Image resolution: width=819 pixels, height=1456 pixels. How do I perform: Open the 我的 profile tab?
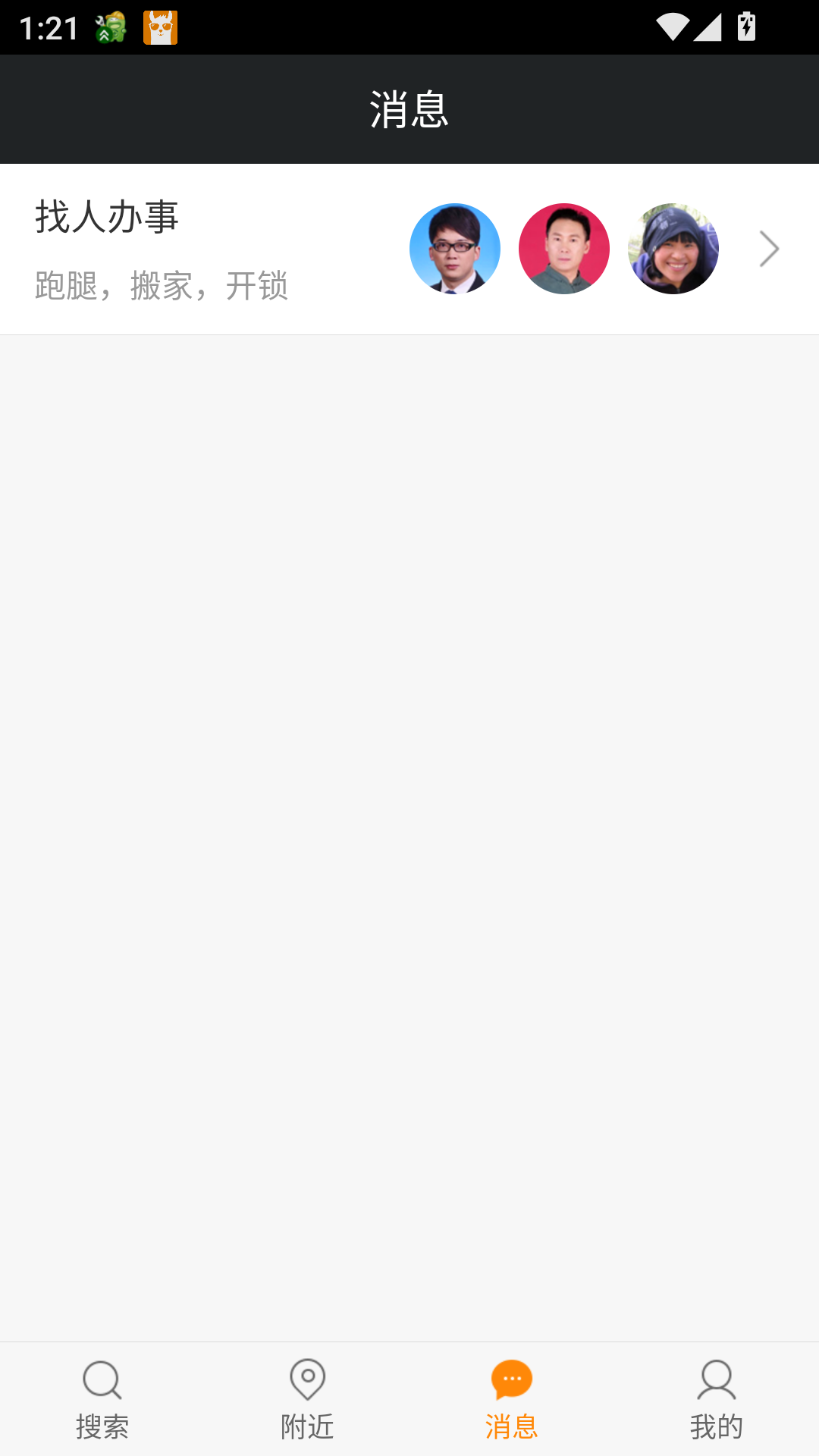717,1398
